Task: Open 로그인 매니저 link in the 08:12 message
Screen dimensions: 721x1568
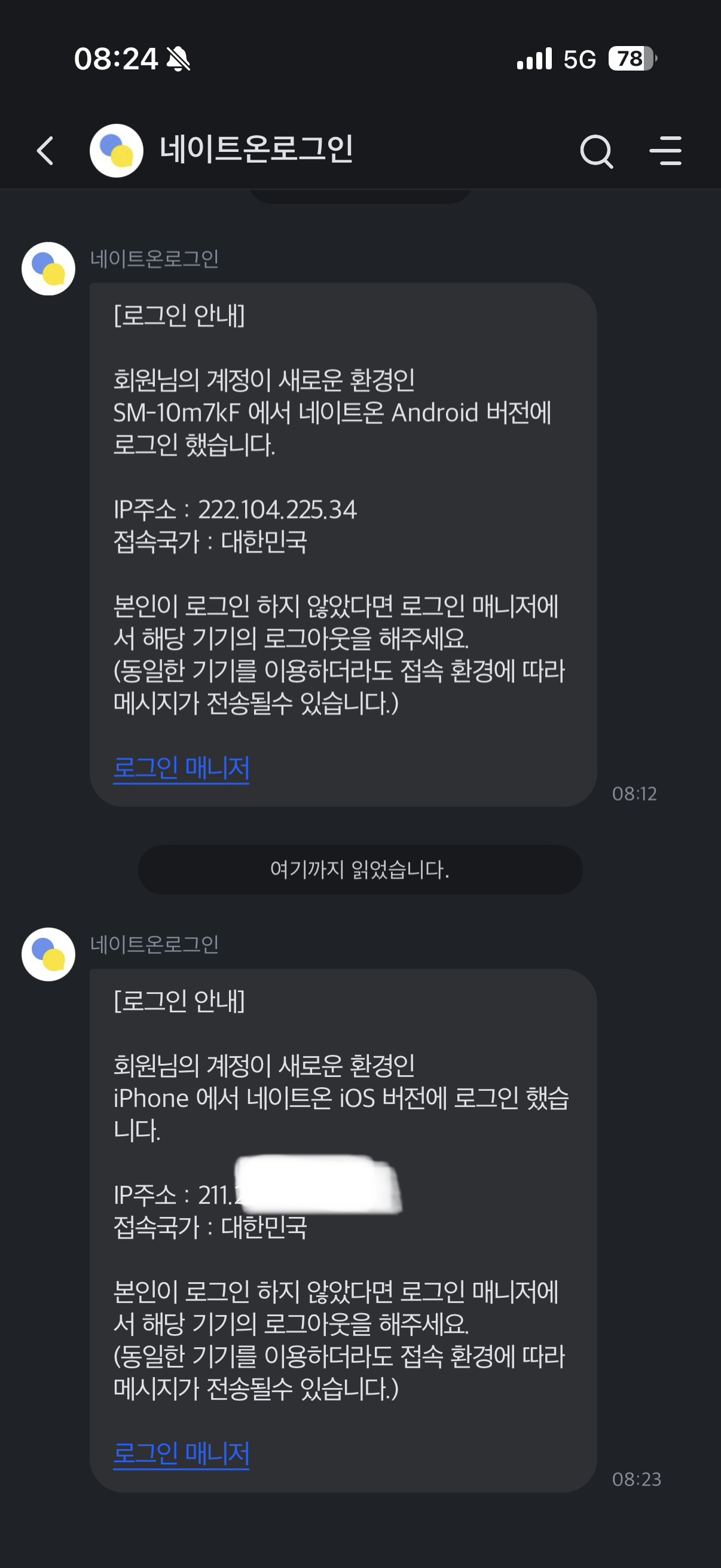Action: click(181, 768)
